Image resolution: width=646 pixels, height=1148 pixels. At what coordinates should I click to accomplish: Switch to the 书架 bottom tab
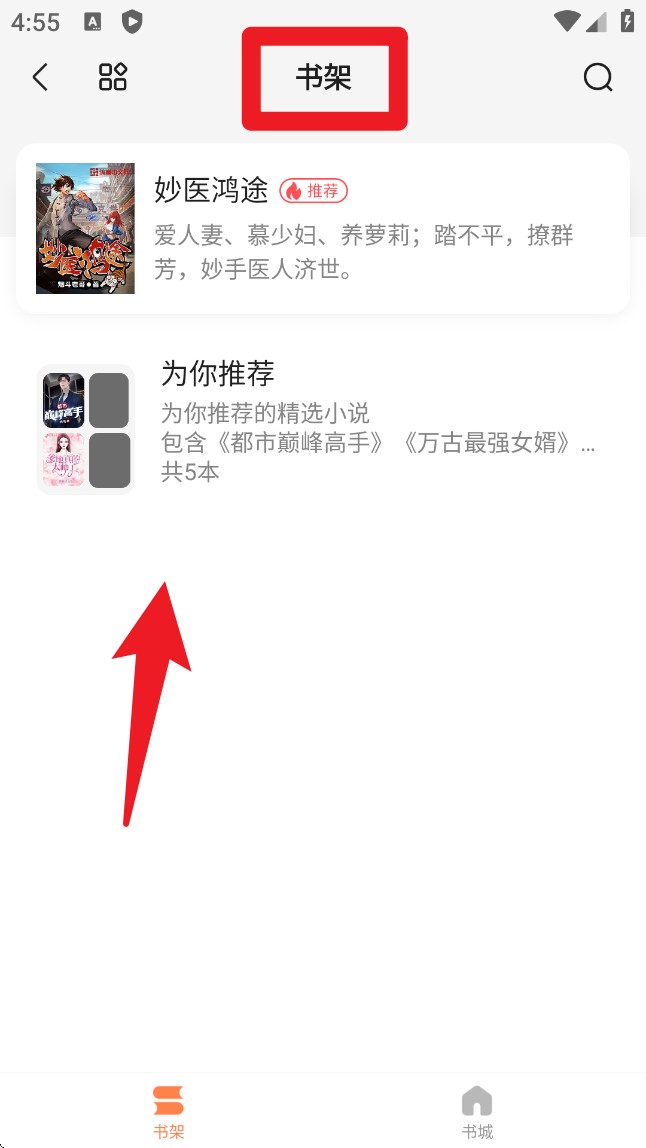tap(168, 1112)
